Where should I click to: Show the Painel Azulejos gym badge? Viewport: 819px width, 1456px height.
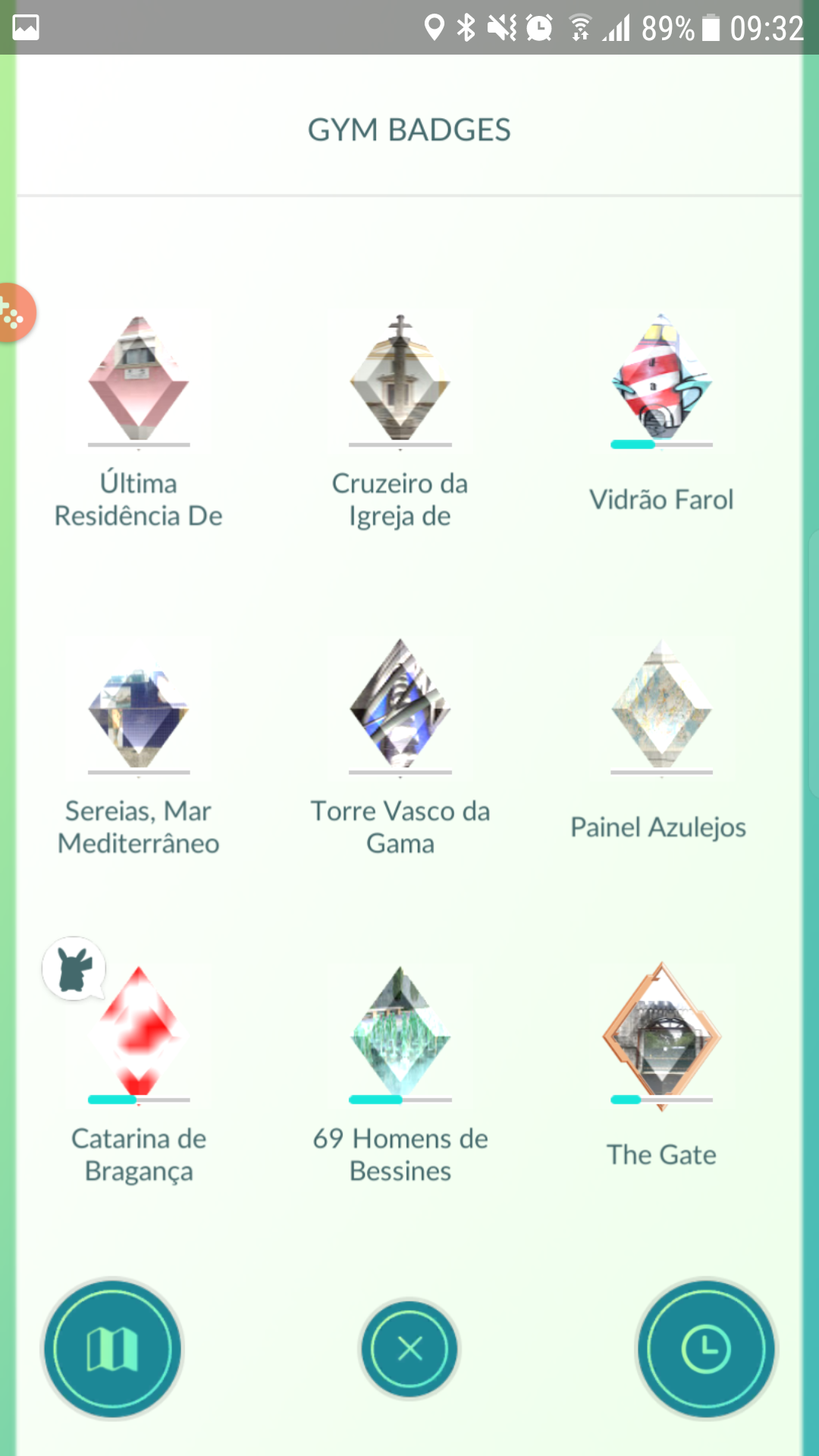click(x=662, y=705)
